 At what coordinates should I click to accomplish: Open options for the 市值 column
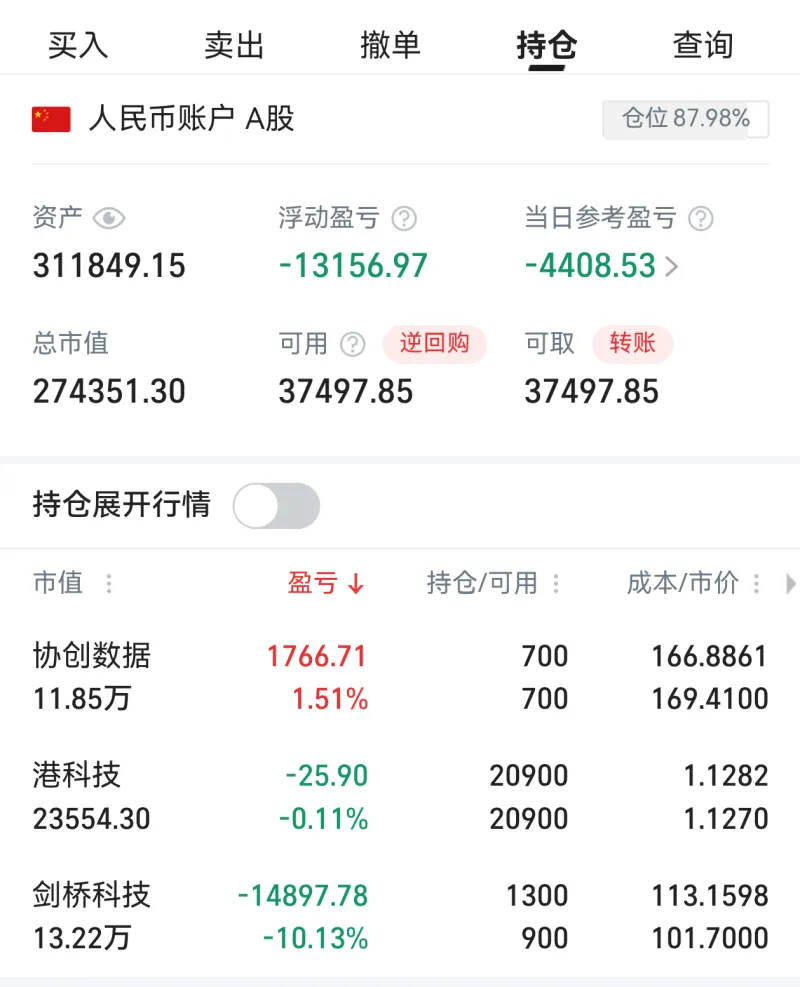[x=108, y=583]
